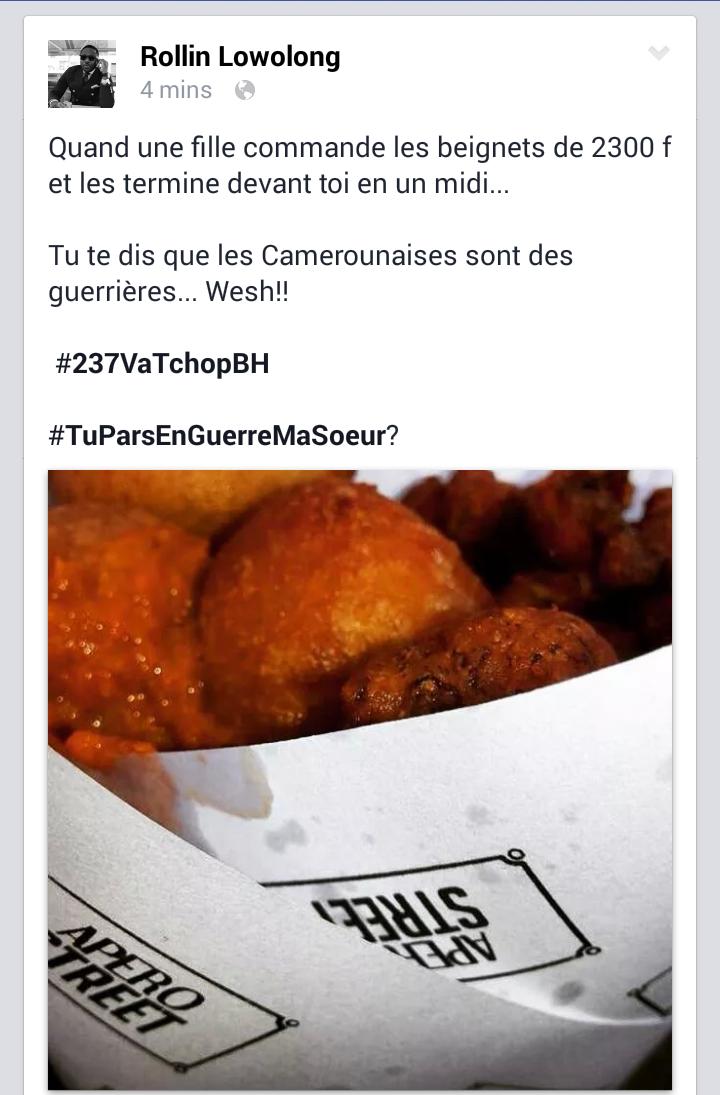Image resolution: width=720 pixels, height=1095 pixels.
Task: Open Rollin Lowolong's profile picture
Action: (x=82, y=74)
